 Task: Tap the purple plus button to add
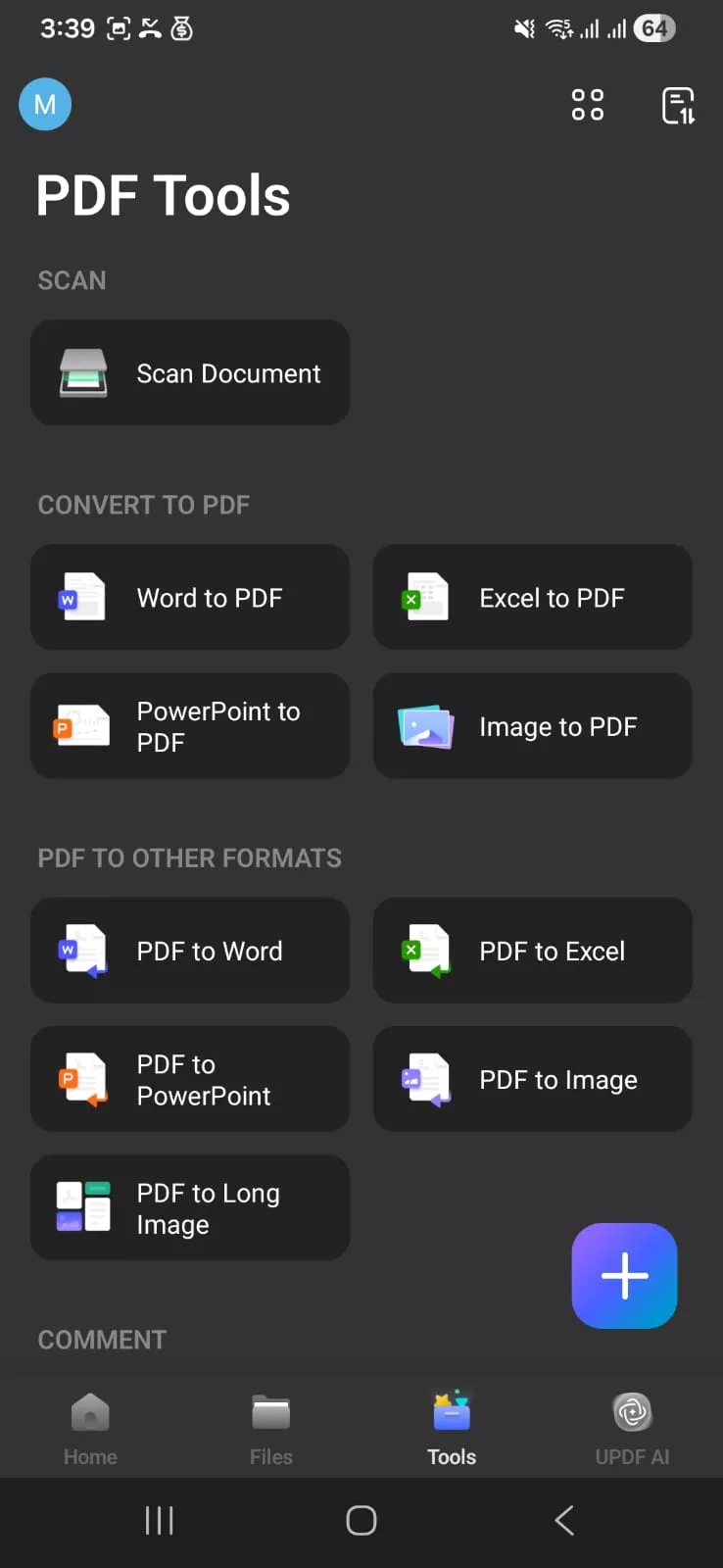(x=623, y=1275)
